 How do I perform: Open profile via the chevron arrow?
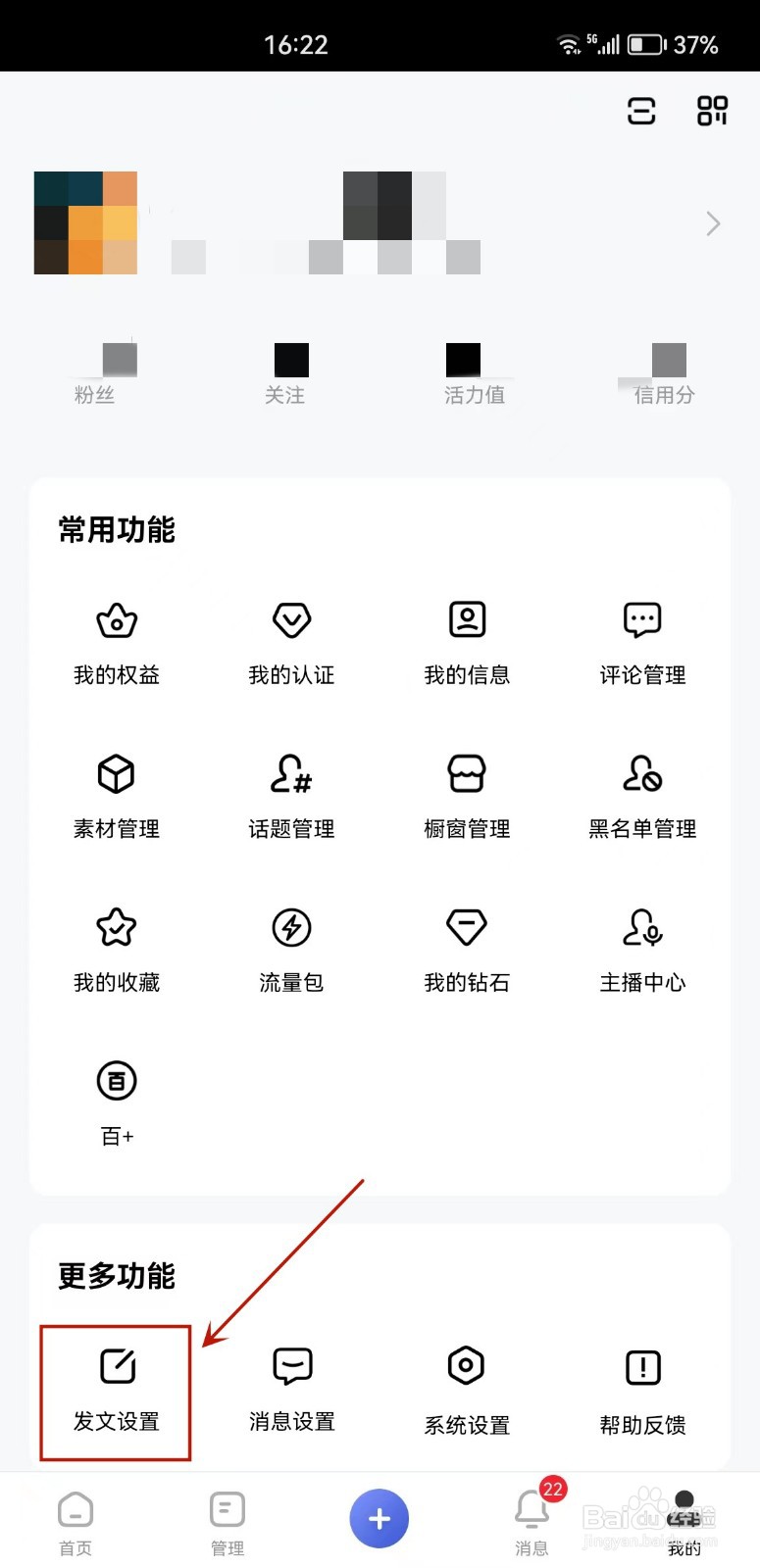[713, 224]
